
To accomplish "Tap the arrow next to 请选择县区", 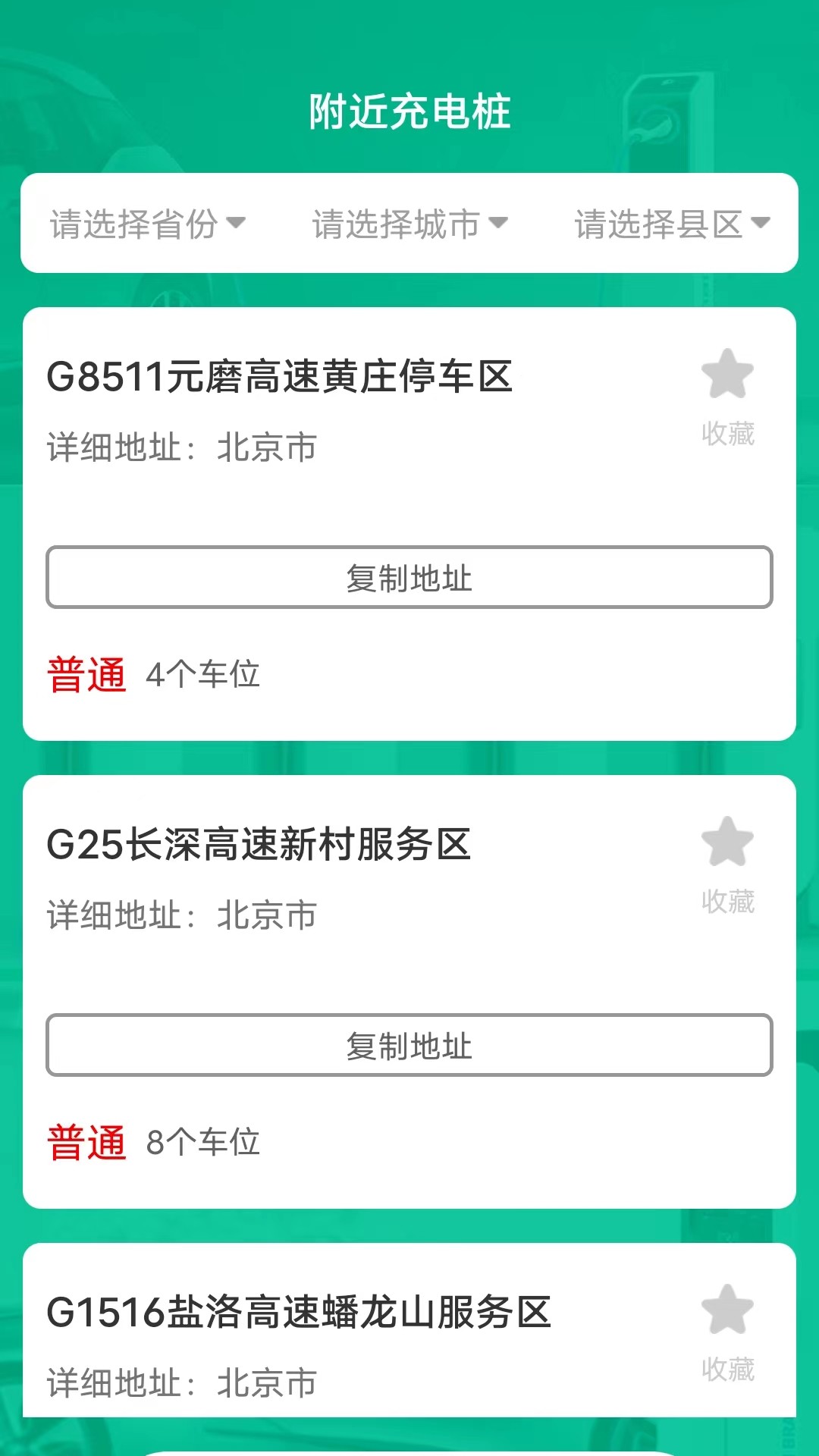I will [761, 222].
